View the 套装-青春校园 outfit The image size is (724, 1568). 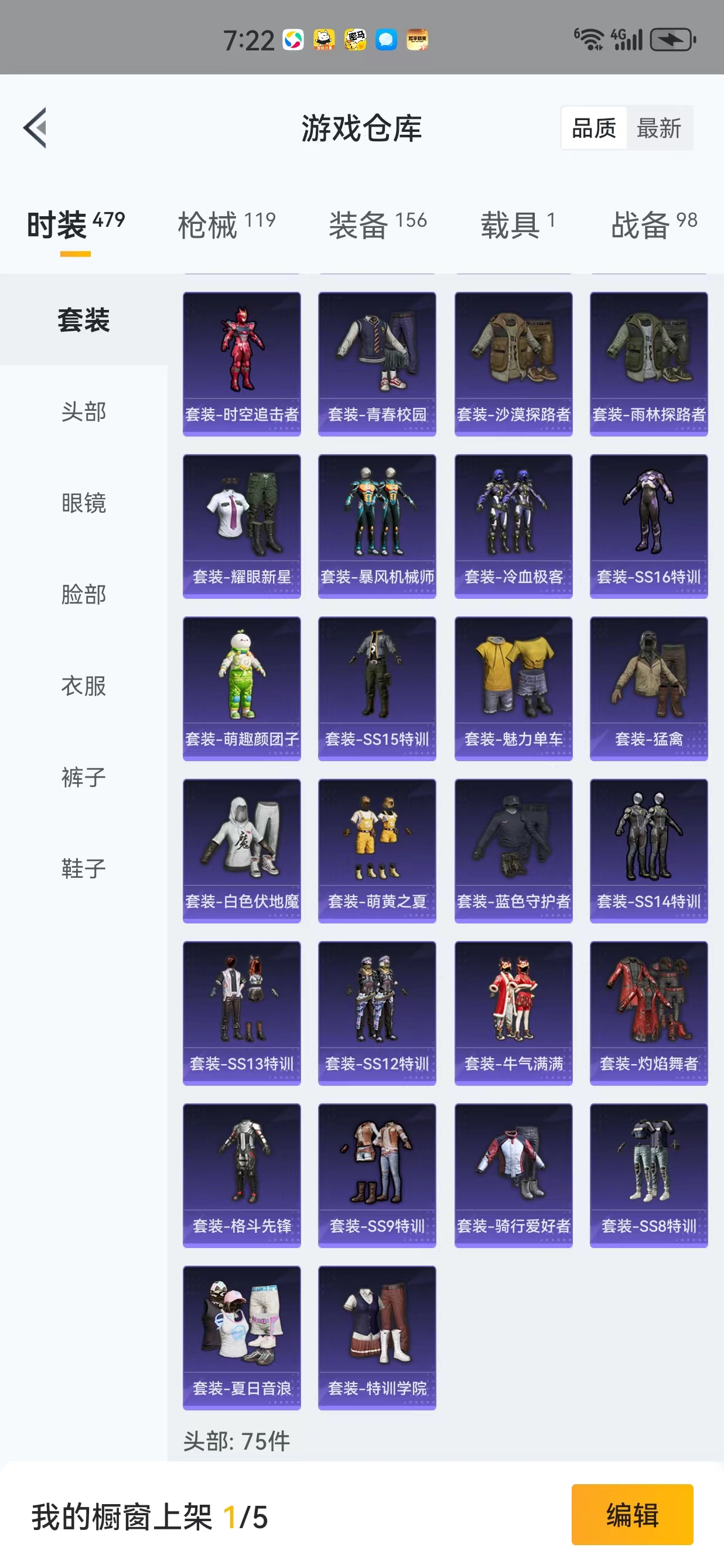tap(377, 364)
